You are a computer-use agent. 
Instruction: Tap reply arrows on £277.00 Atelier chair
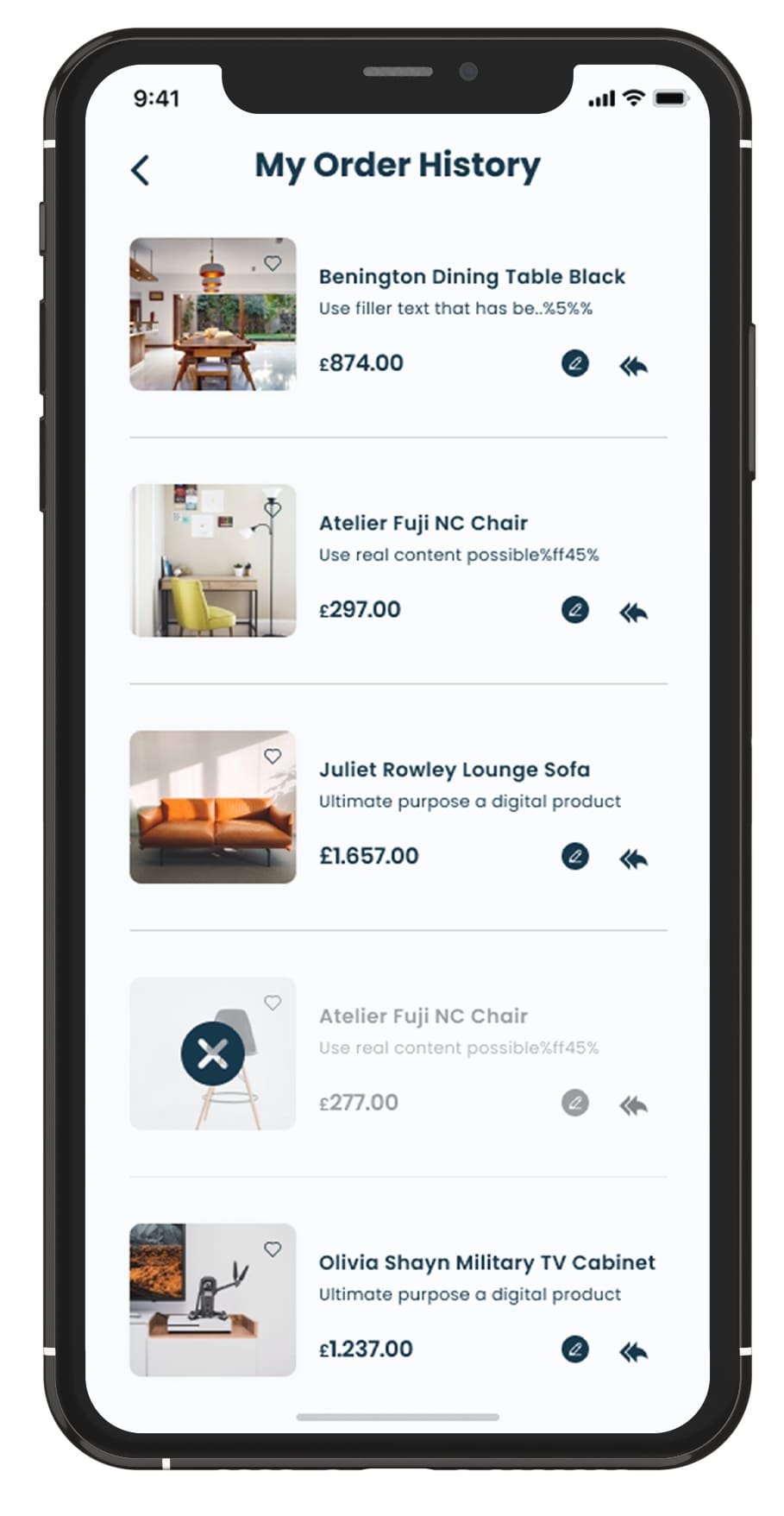tap(633, 1105)
